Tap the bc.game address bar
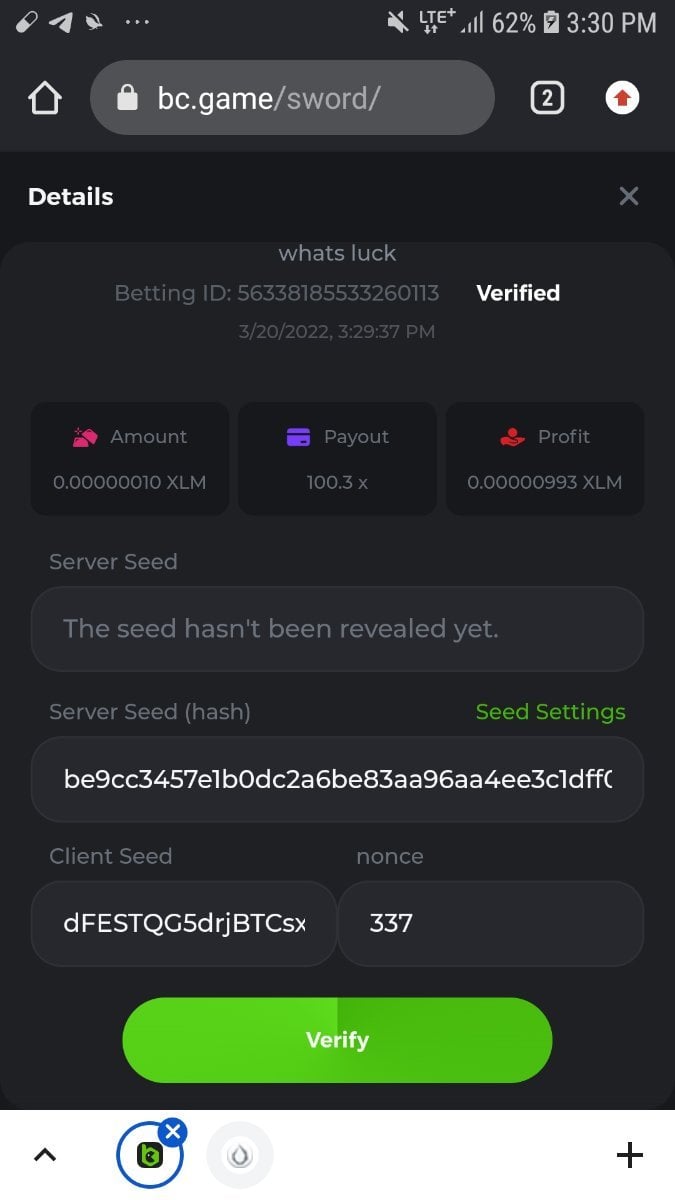 coord(292,98)
